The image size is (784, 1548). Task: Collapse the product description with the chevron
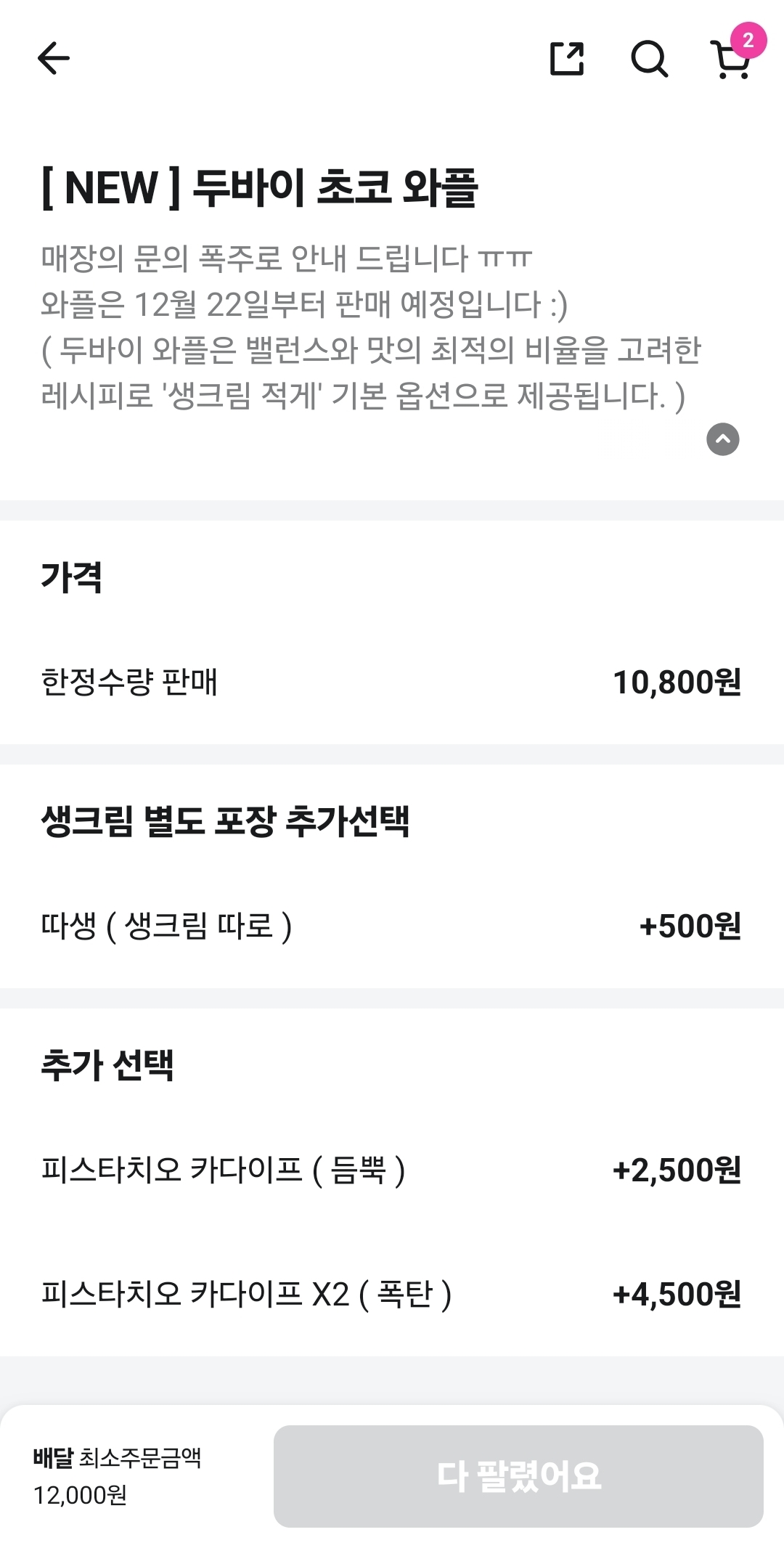point(724,439)
